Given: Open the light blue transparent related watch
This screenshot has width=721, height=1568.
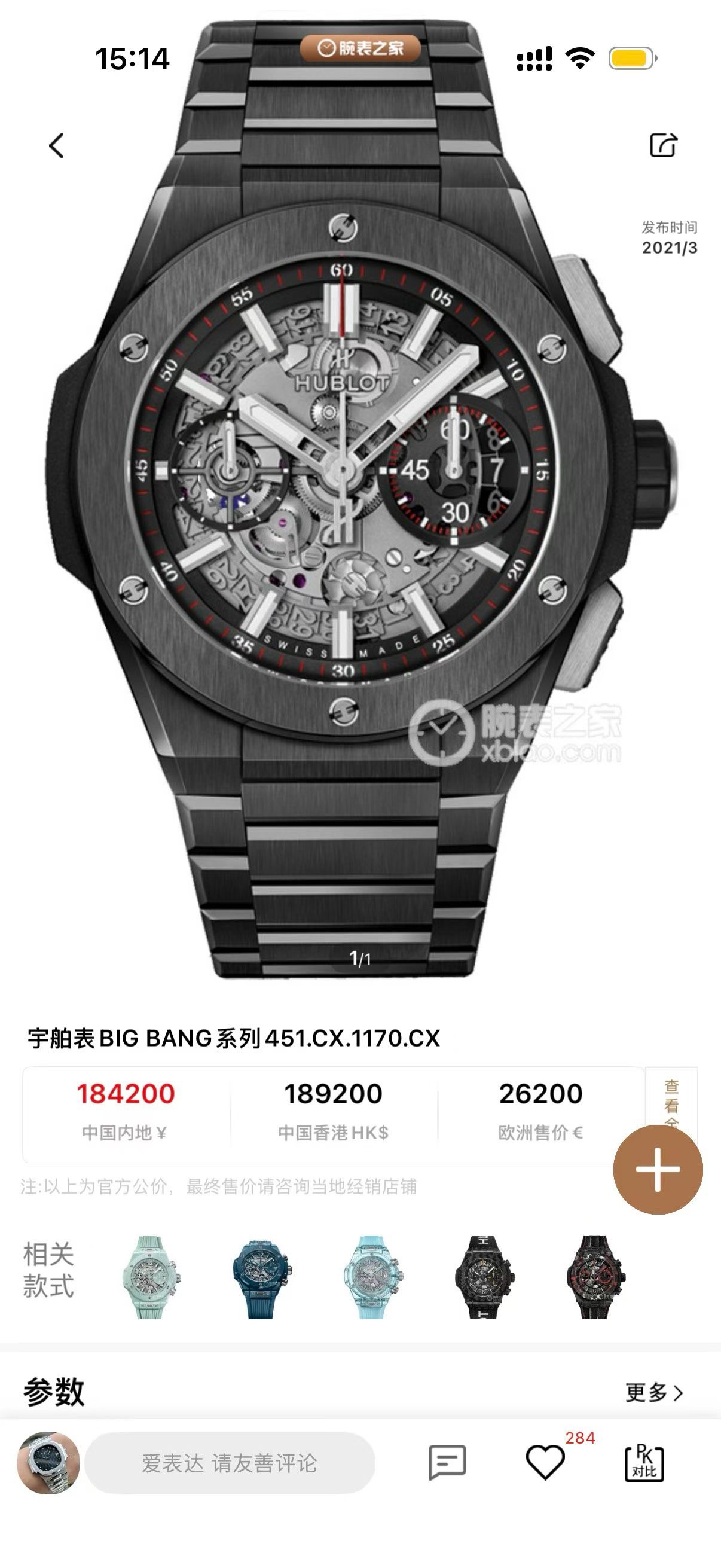Looking at the screenshot, I should [372, 1277].
